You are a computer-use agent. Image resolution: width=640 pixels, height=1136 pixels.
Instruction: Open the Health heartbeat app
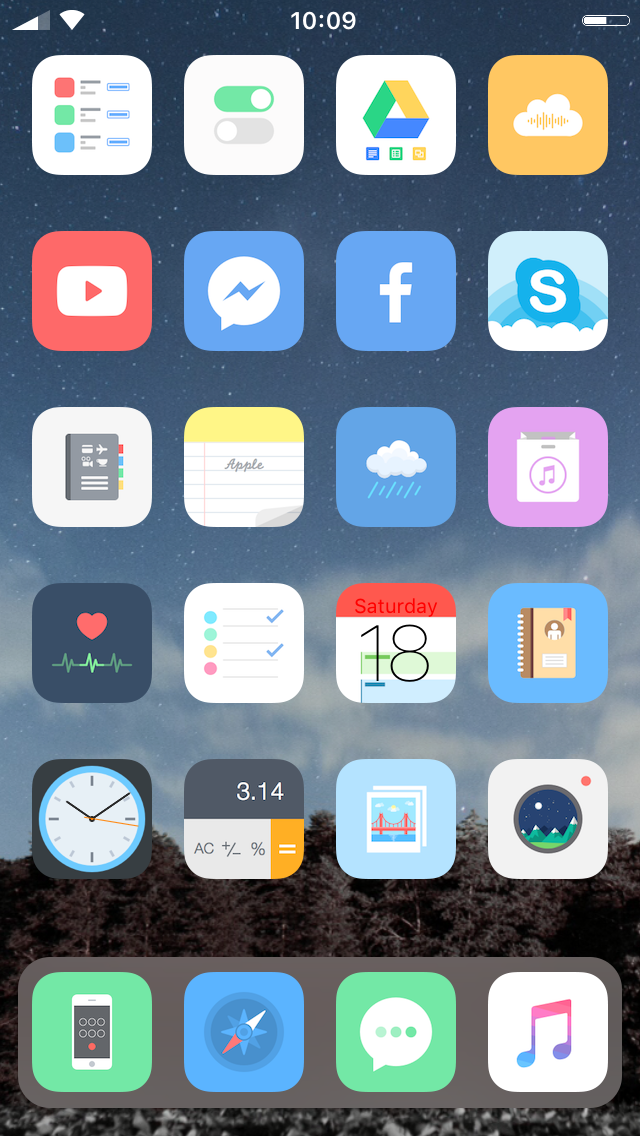click(92, 643)
